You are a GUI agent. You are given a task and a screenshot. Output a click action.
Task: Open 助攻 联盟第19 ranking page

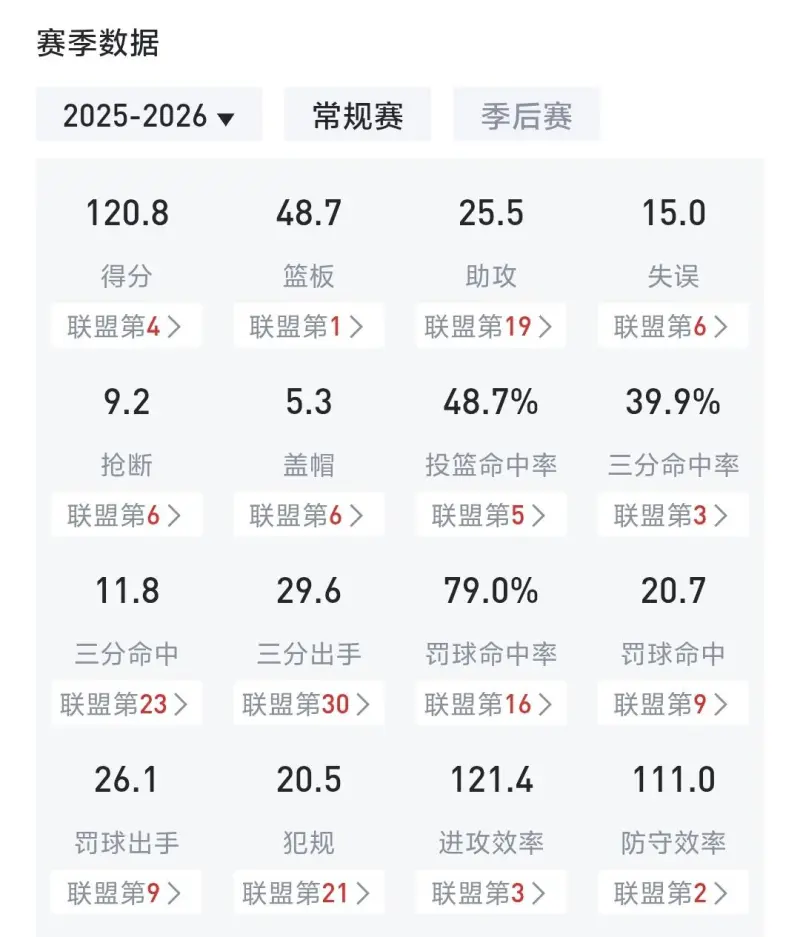(x=490, y=326)
